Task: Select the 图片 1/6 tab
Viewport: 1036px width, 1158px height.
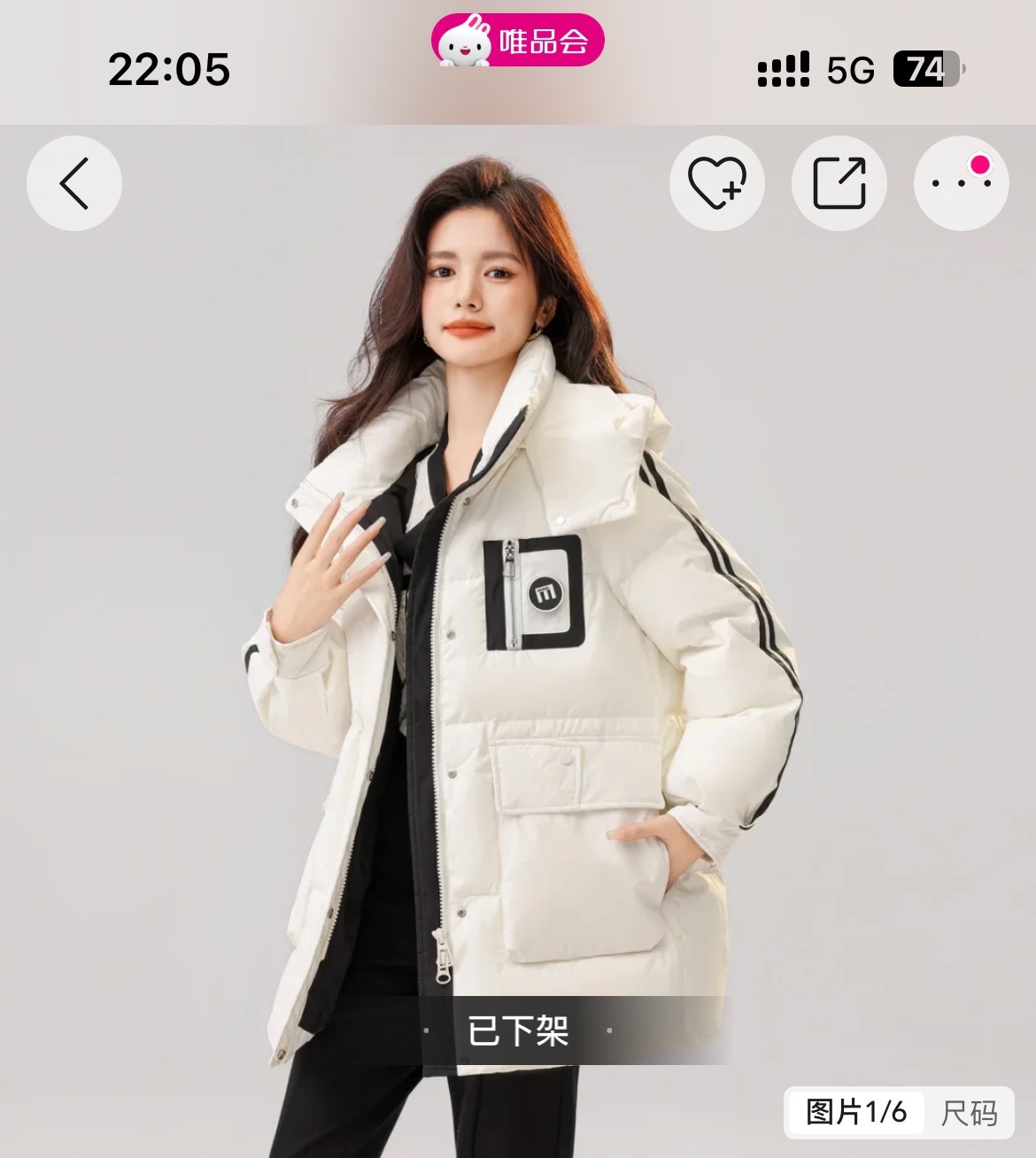Action: pos(855,1112)
